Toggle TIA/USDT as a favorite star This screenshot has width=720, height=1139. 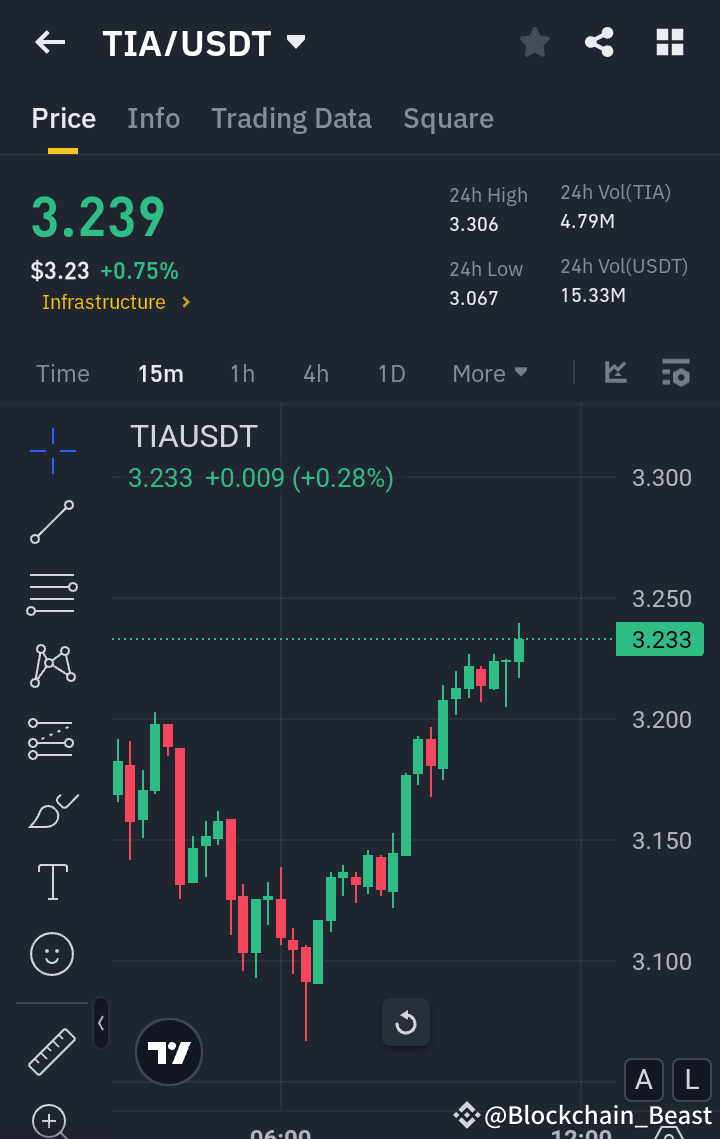pos(534,42)
